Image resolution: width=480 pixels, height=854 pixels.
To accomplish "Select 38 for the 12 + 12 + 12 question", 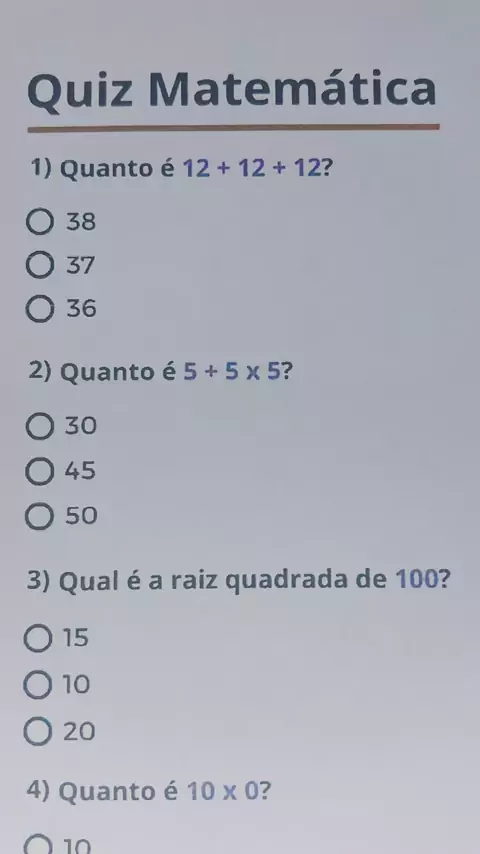I will [x=40, y=222].
